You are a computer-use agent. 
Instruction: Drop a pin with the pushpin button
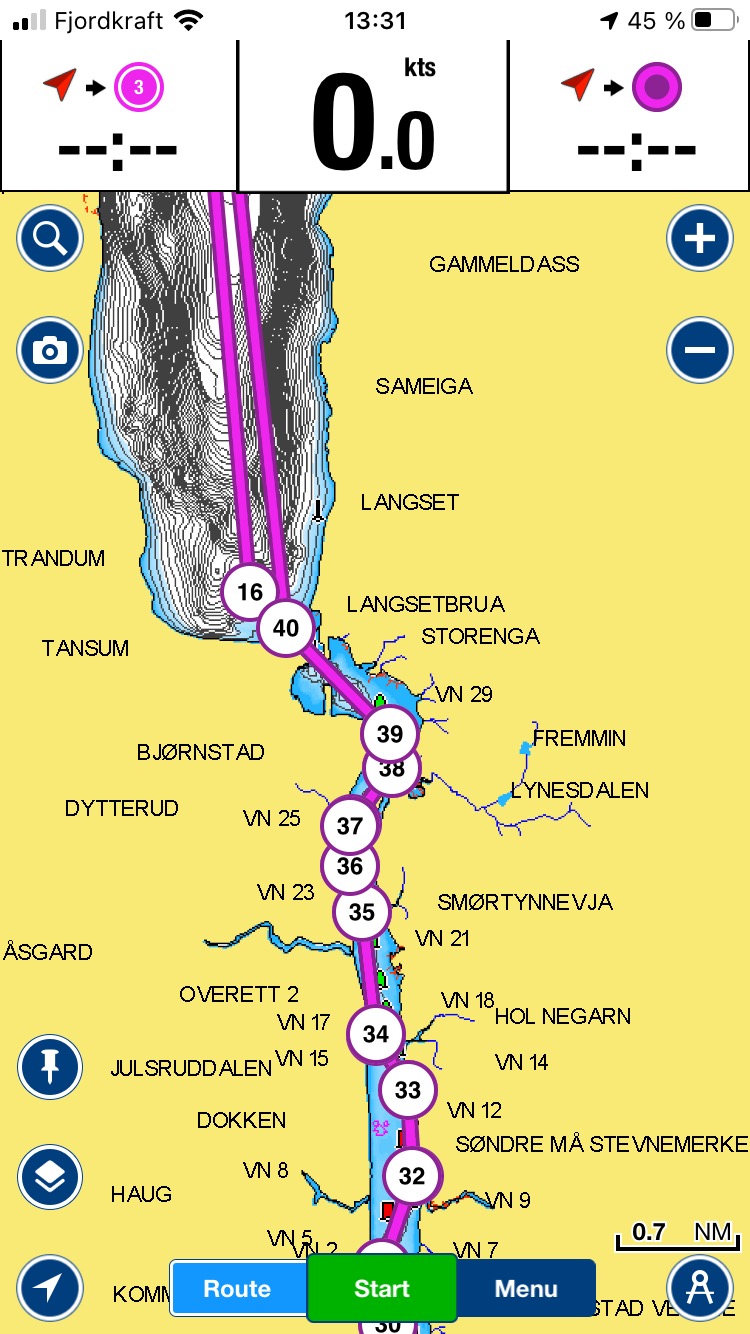pyautogui.click(x=50, y=1067)
